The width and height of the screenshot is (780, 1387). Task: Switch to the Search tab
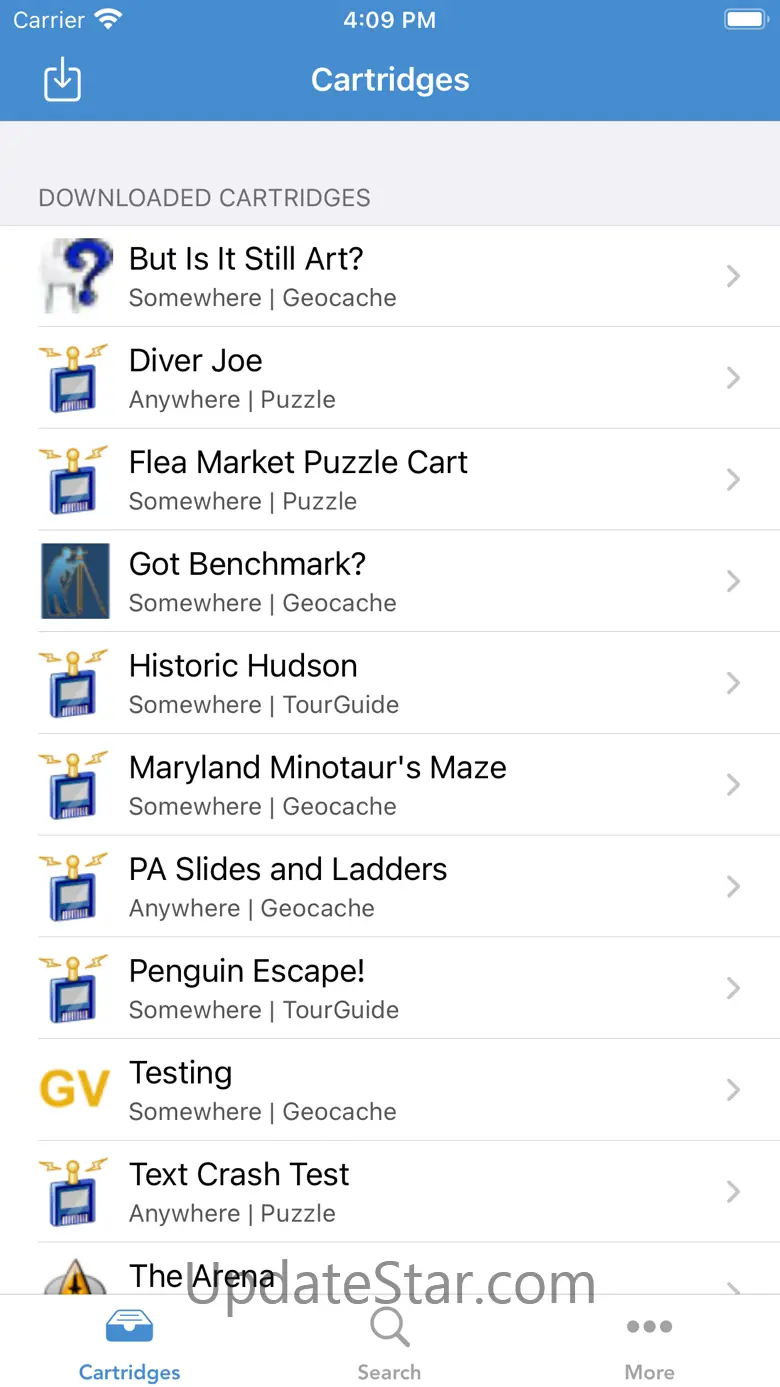click(x=389, y=1343)
